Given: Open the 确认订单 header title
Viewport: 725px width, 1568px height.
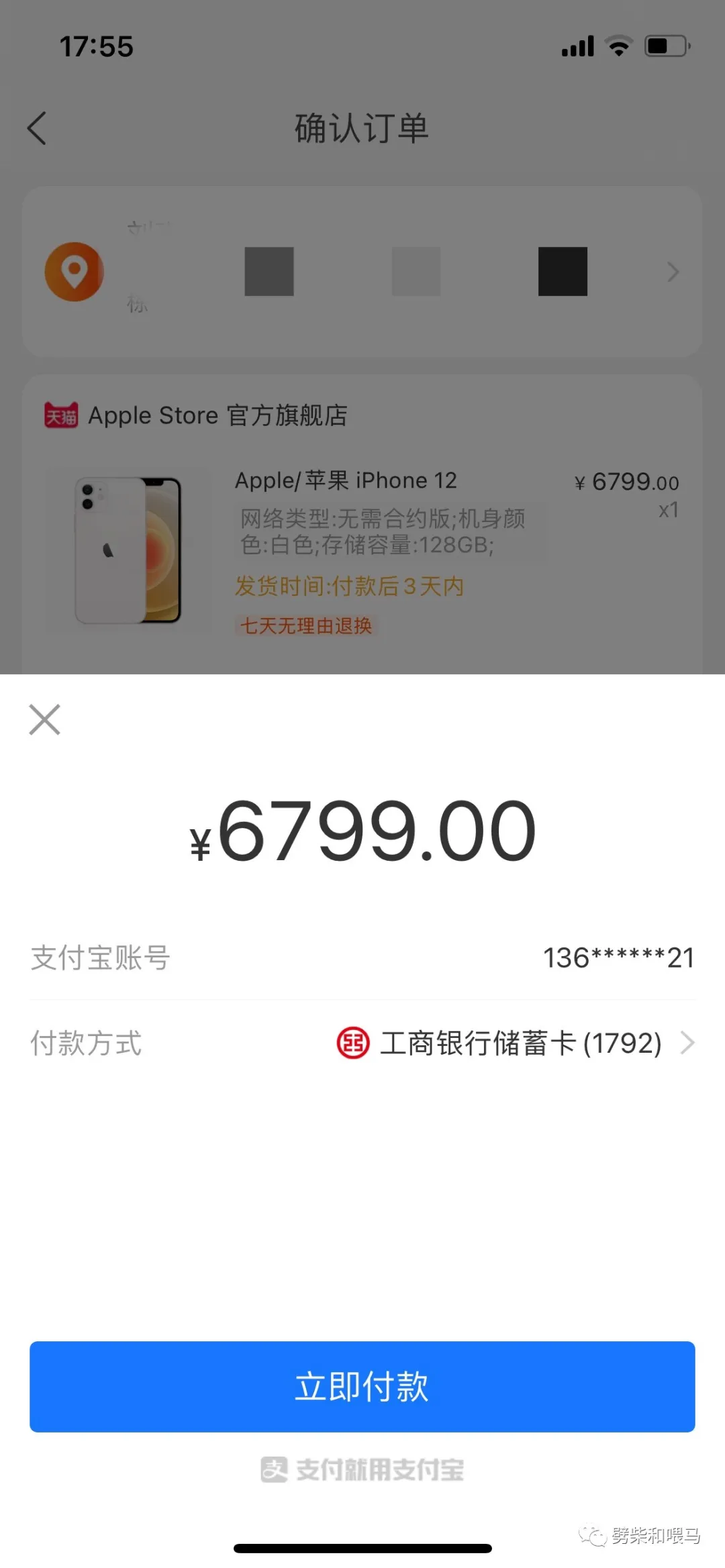Looking at the screenshot, I should click(362, 129).
